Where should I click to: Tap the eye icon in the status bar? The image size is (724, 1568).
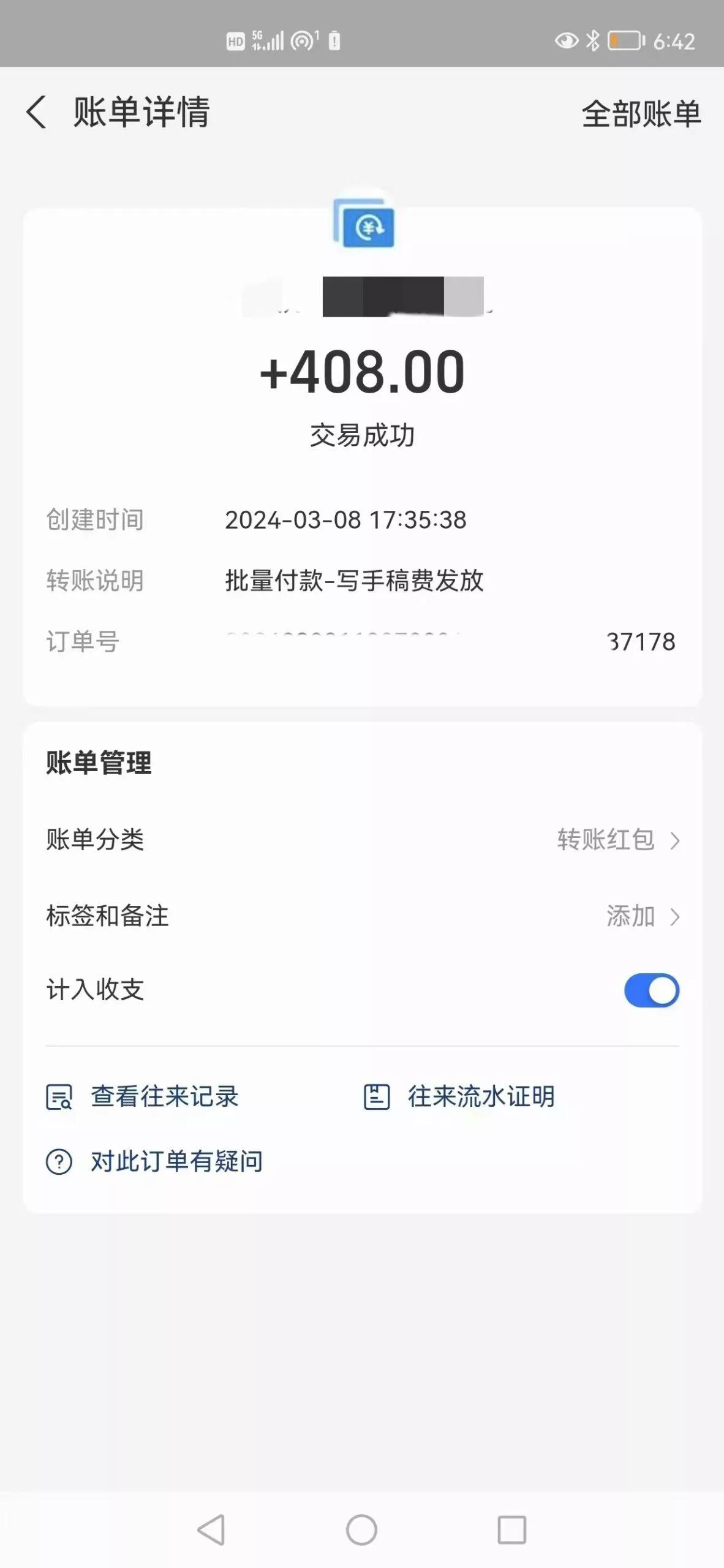tap(565, 40)
